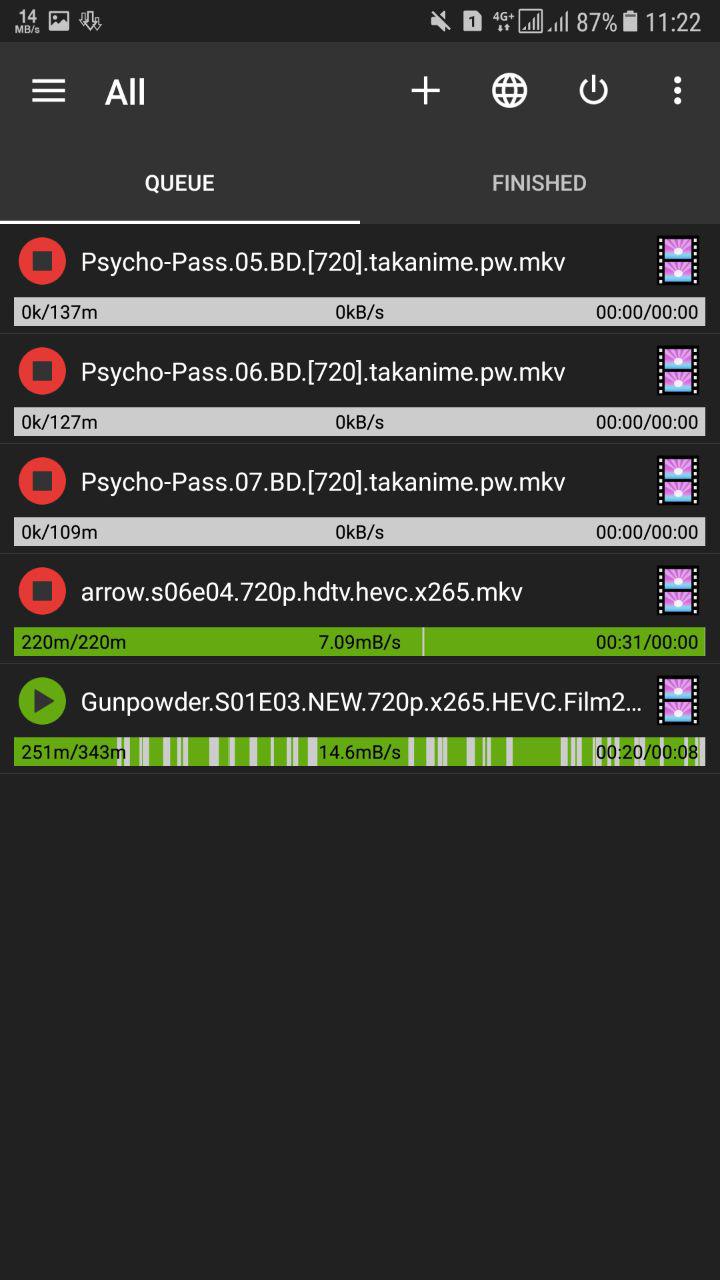Open the hamburger drawer menu
The width and height of the screenshot is (720, 1280).
pos(48,91)
